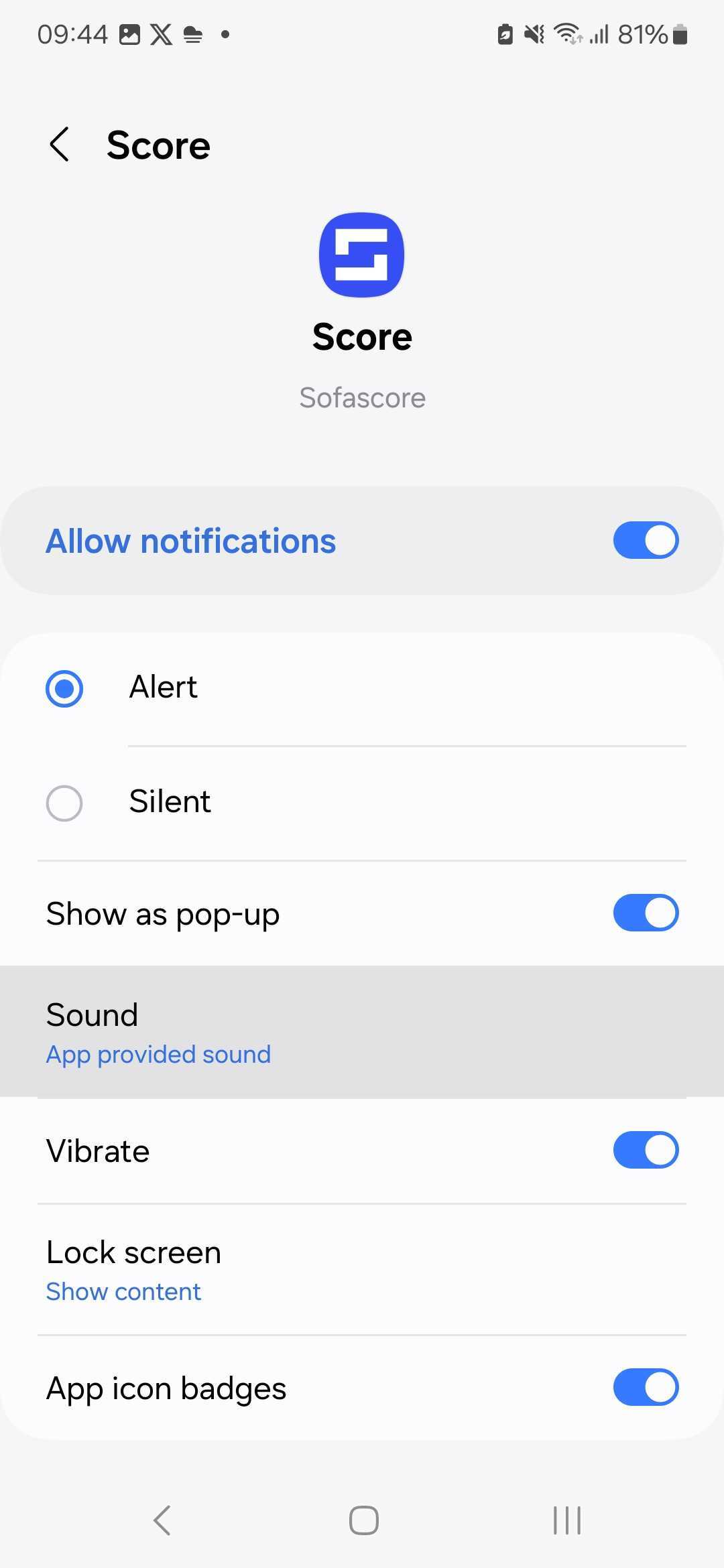The image size is (724, 1568).
Task: Go back from Score settings
Action: click(x=59, y=145)
